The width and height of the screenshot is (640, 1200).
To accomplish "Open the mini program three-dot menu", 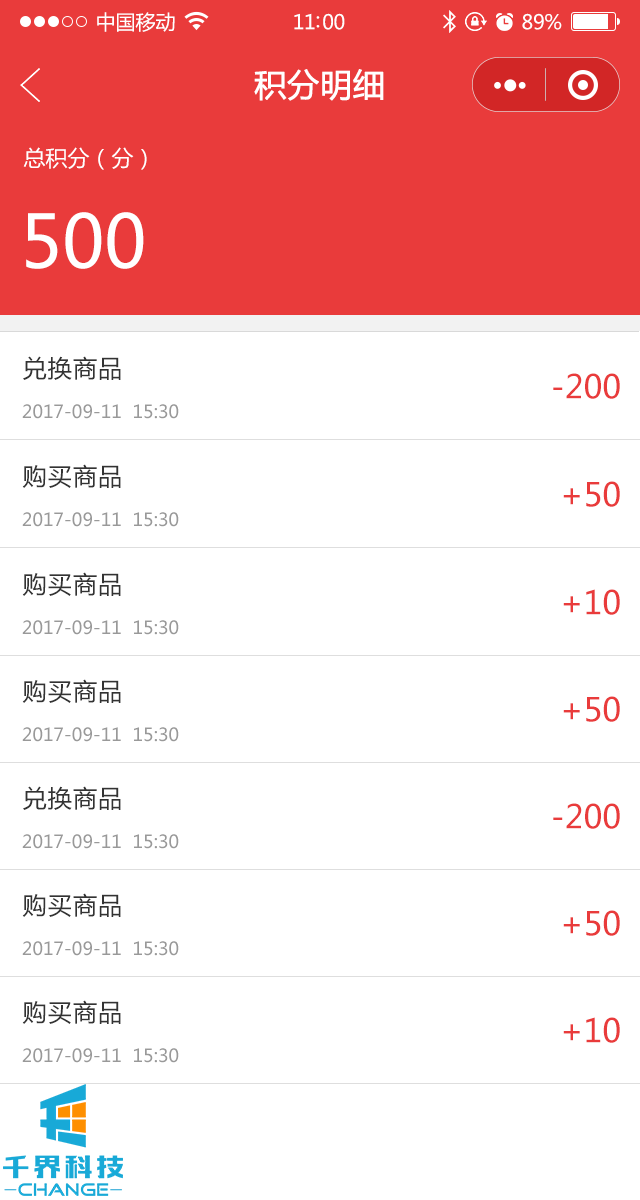I will click(x=510, y=85).
